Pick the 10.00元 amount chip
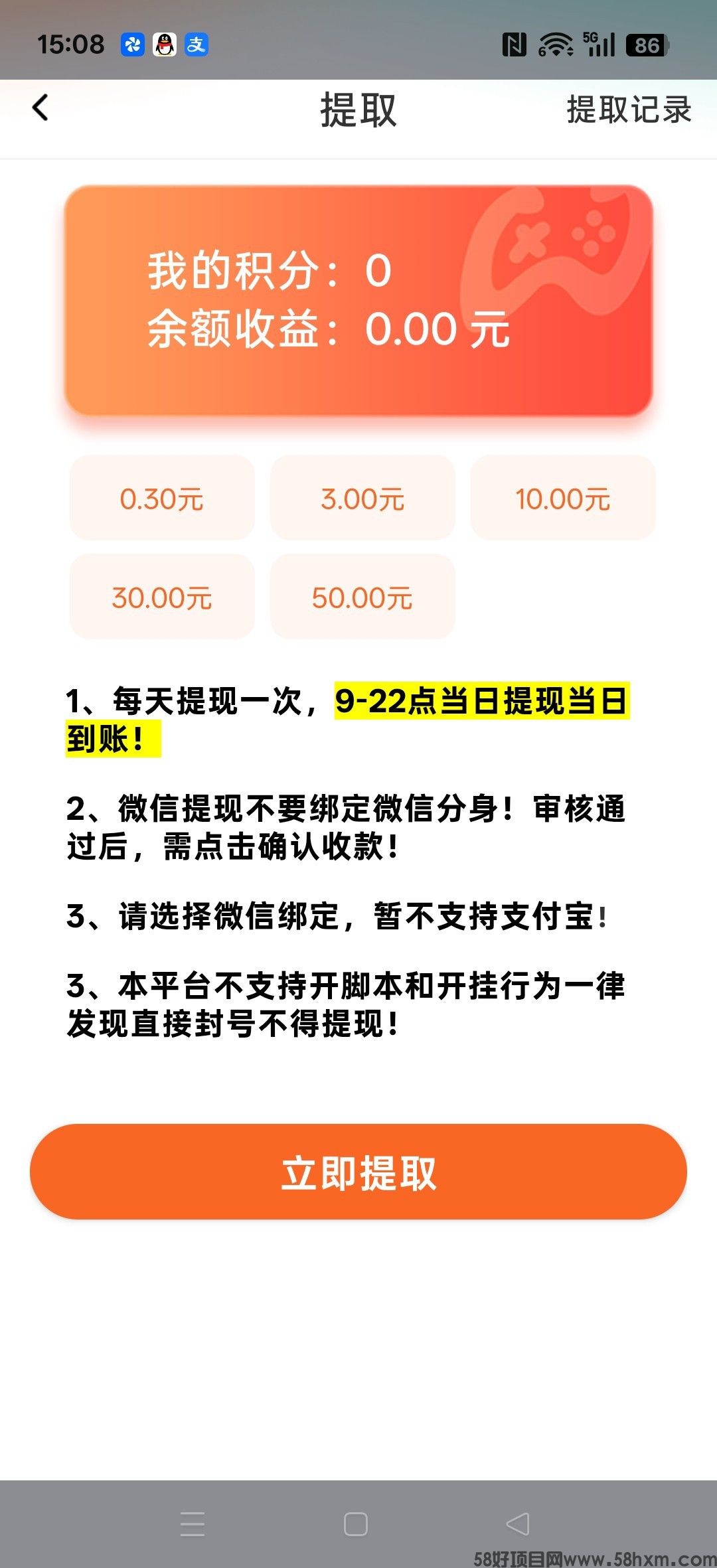717x1568 pixels. pyautogui.click(x=563, y=498)
